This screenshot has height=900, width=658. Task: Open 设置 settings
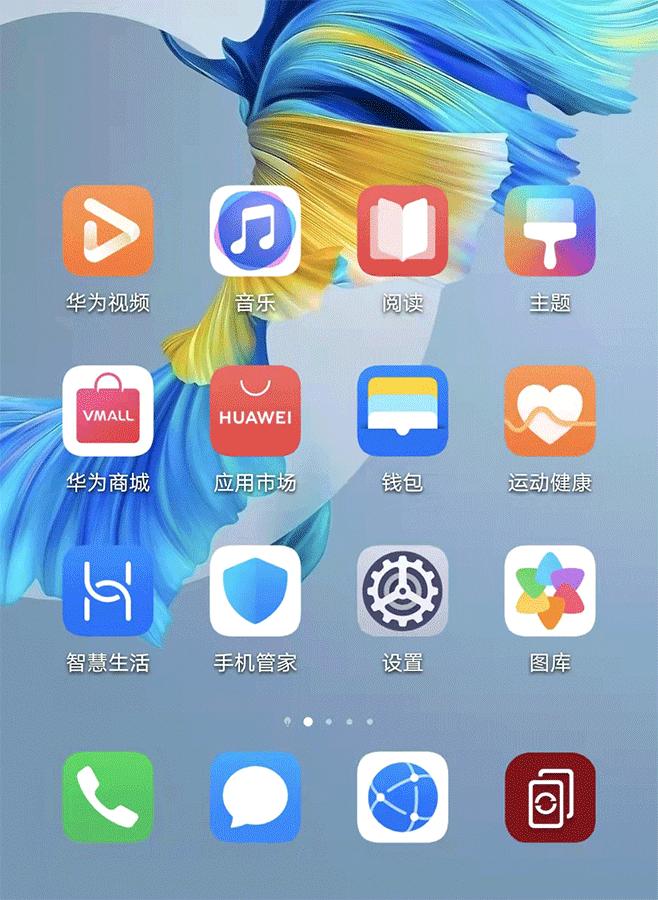[x=402, y=591]
